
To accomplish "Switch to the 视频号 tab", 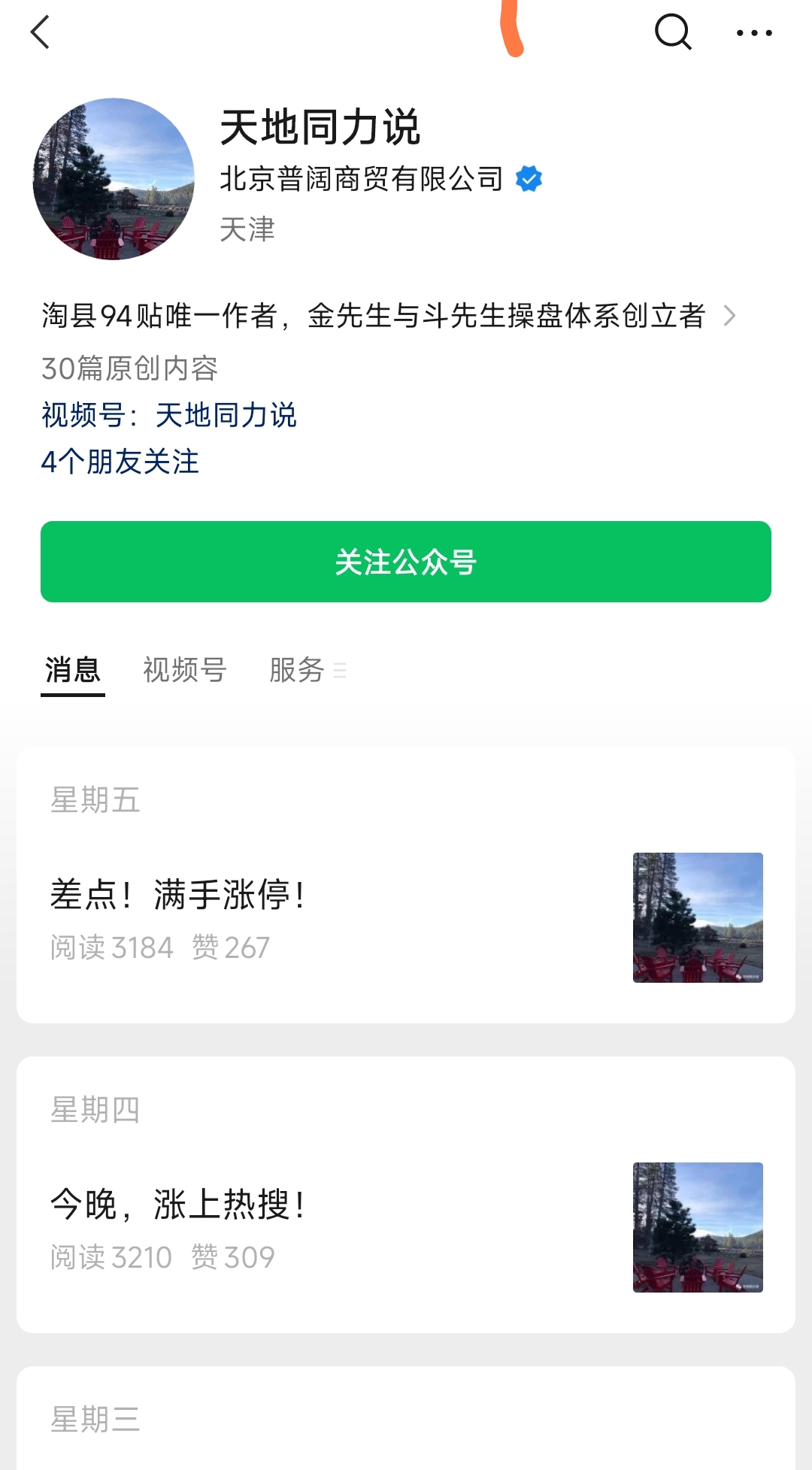I will tap(185, 670).
